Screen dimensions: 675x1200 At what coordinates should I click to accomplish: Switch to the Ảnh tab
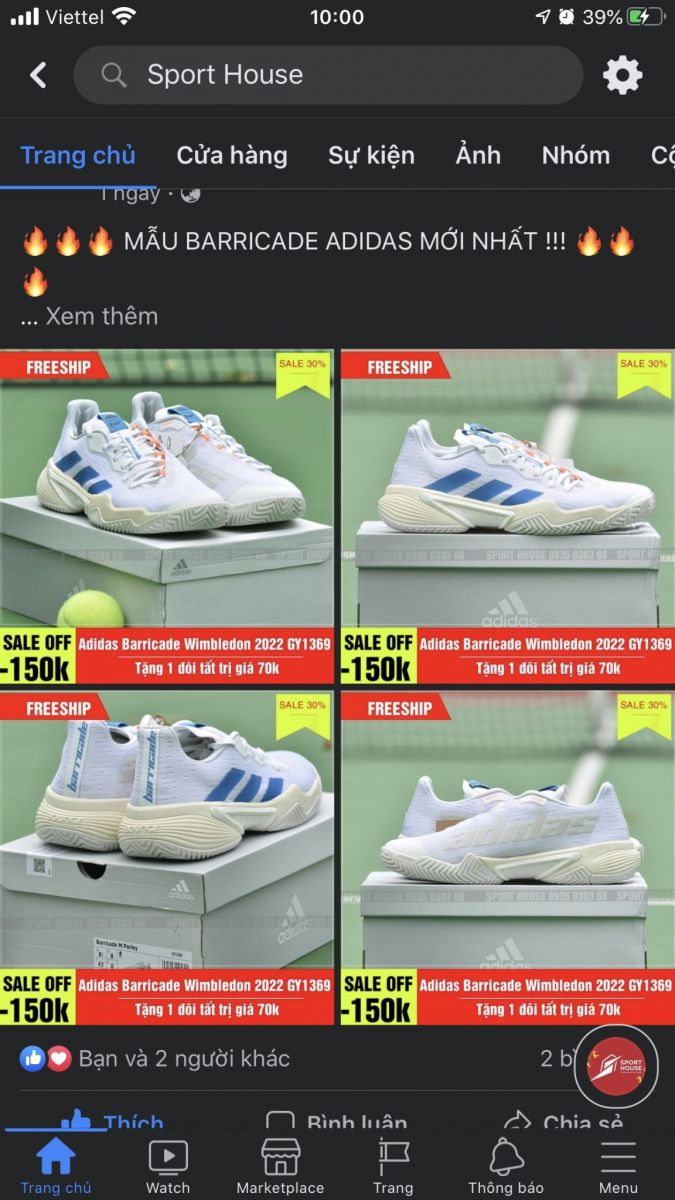point(478,155)
